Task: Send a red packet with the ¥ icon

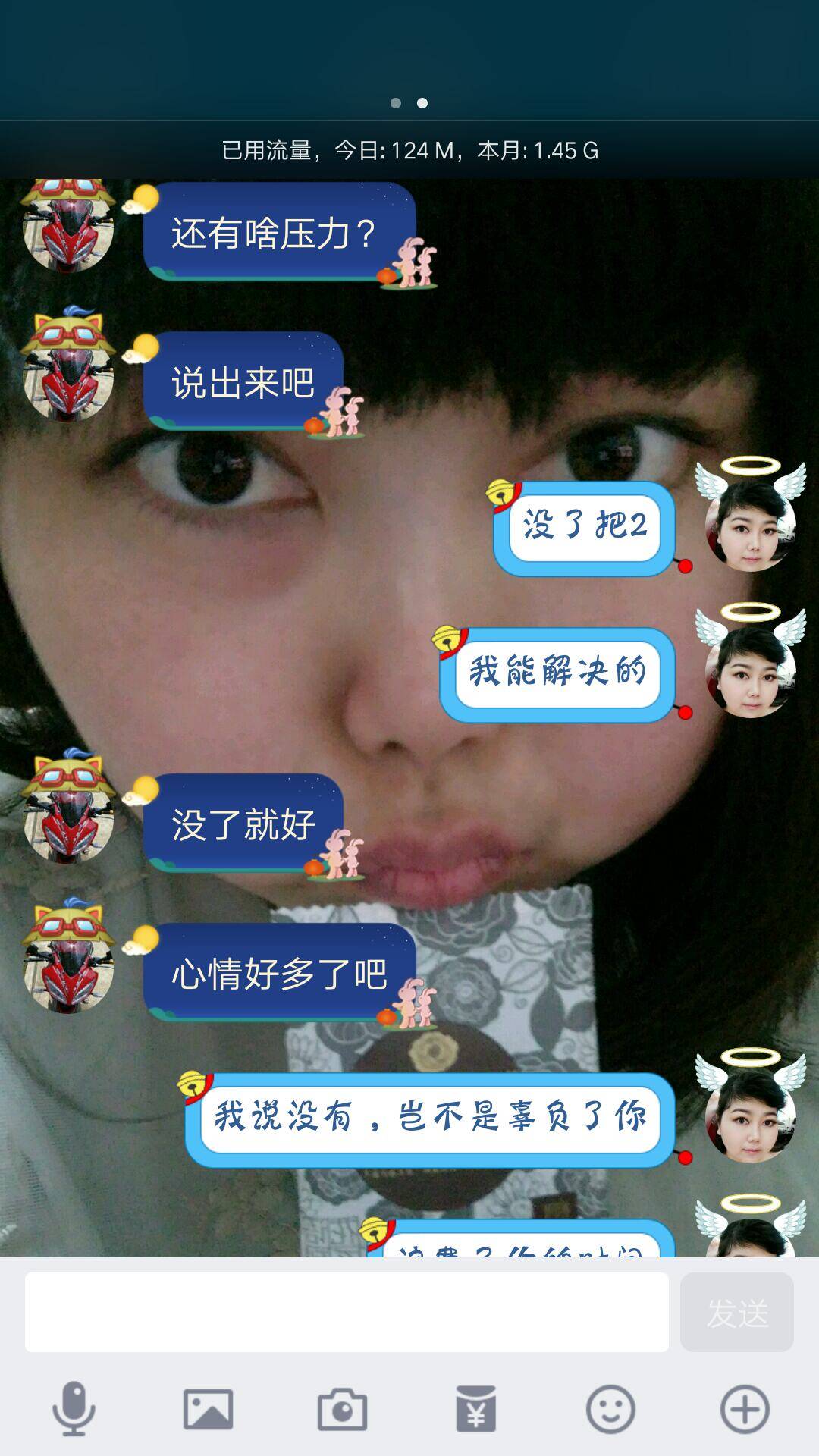Action: (476, 1410)
